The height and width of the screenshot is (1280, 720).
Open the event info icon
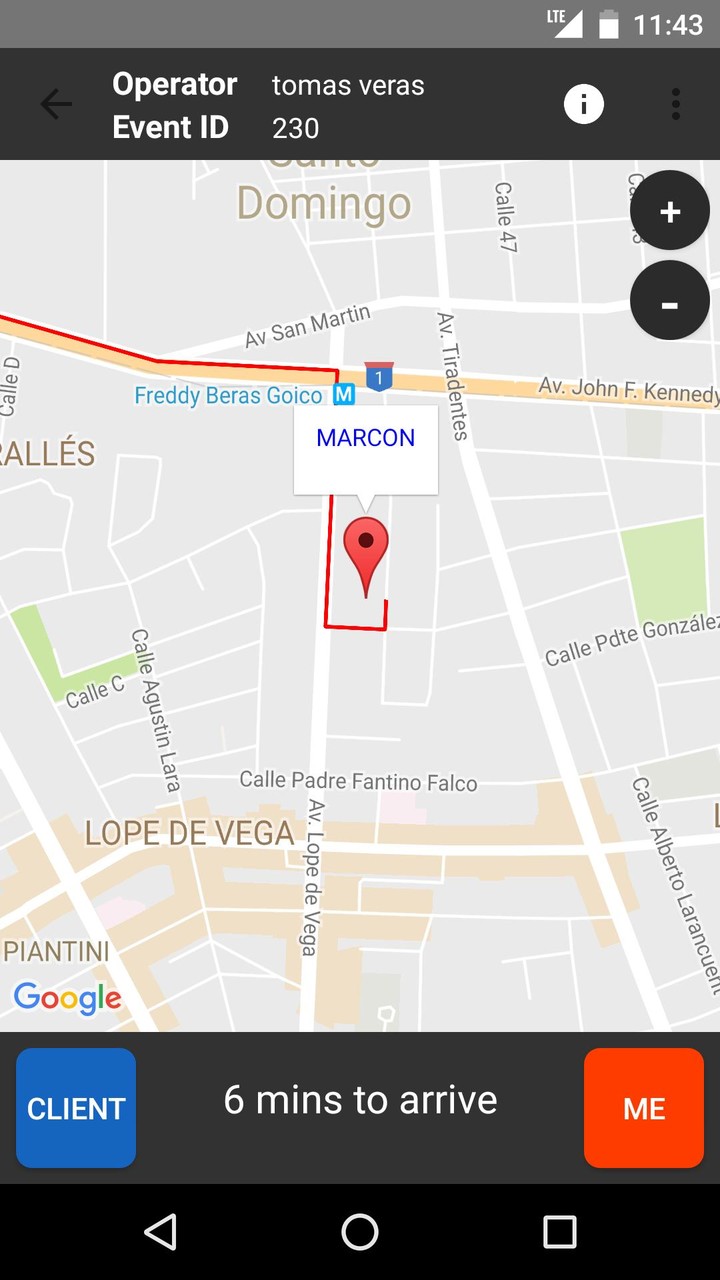(584, 104)
